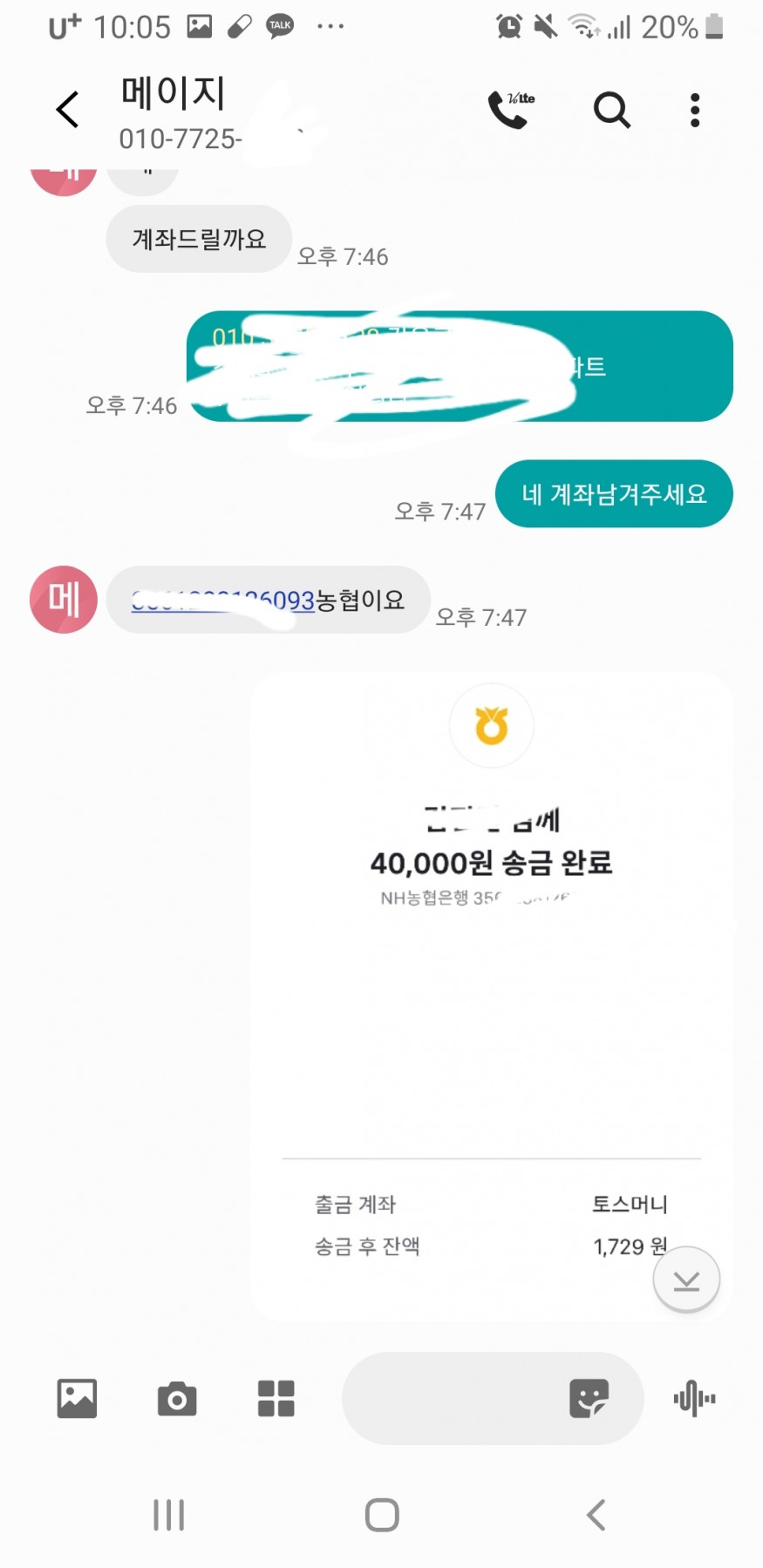Image resolution: width=763 pixels, height=1568 pixels.
Task: Tap the 메 avatar beside the account message
Action: (x=64, y=600)
